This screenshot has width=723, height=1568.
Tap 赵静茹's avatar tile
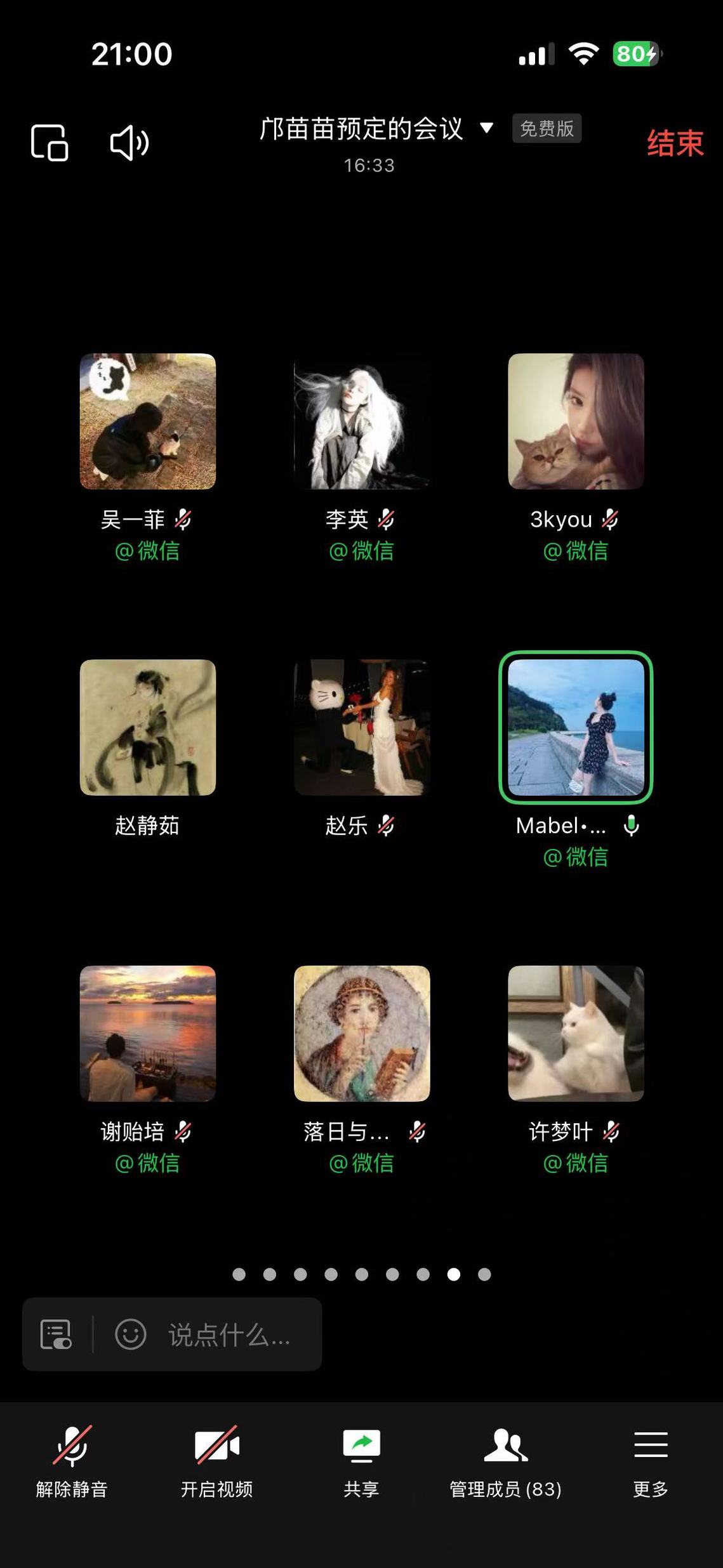coord(147,727)
